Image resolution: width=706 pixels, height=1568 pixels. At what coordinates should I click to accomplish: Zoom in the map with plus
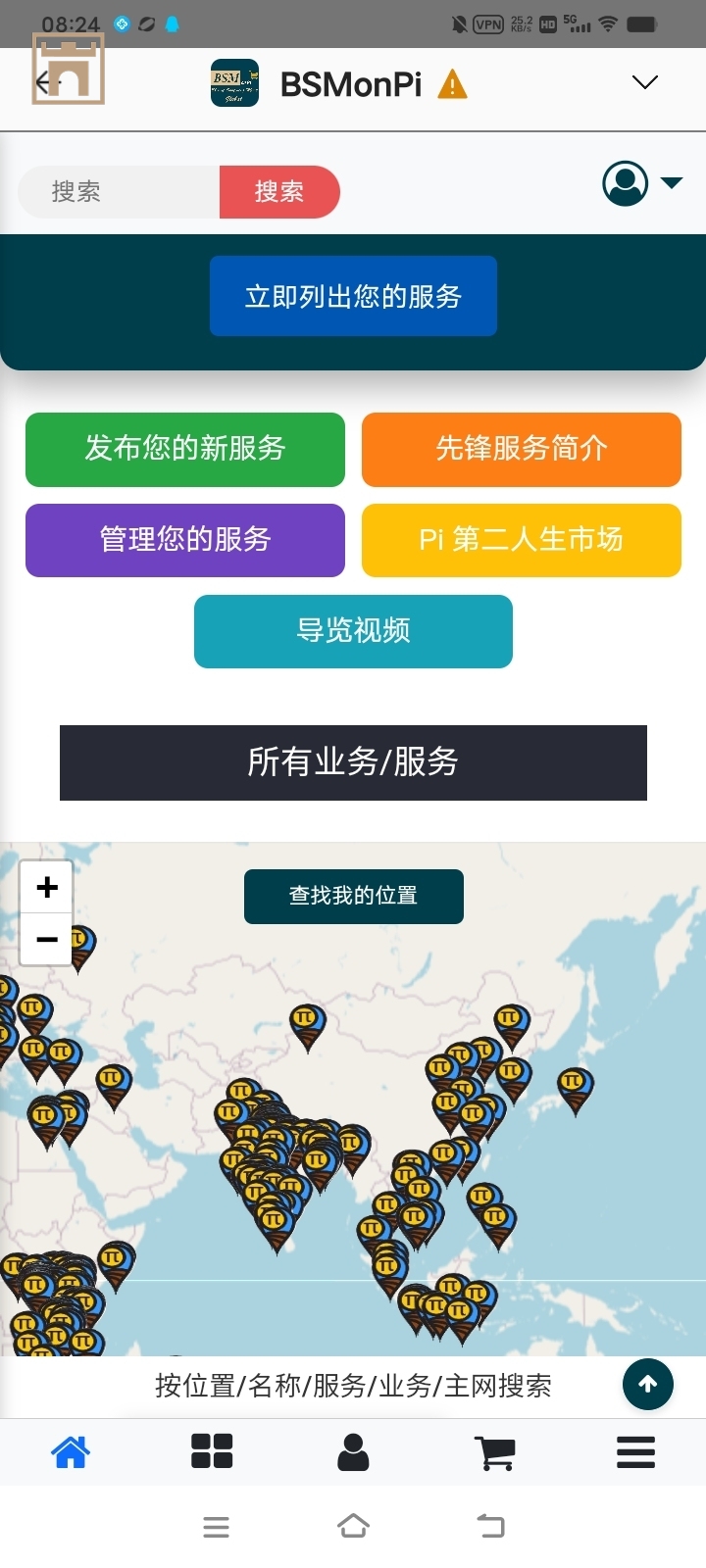pyautogui.click(x=46, y=888)
